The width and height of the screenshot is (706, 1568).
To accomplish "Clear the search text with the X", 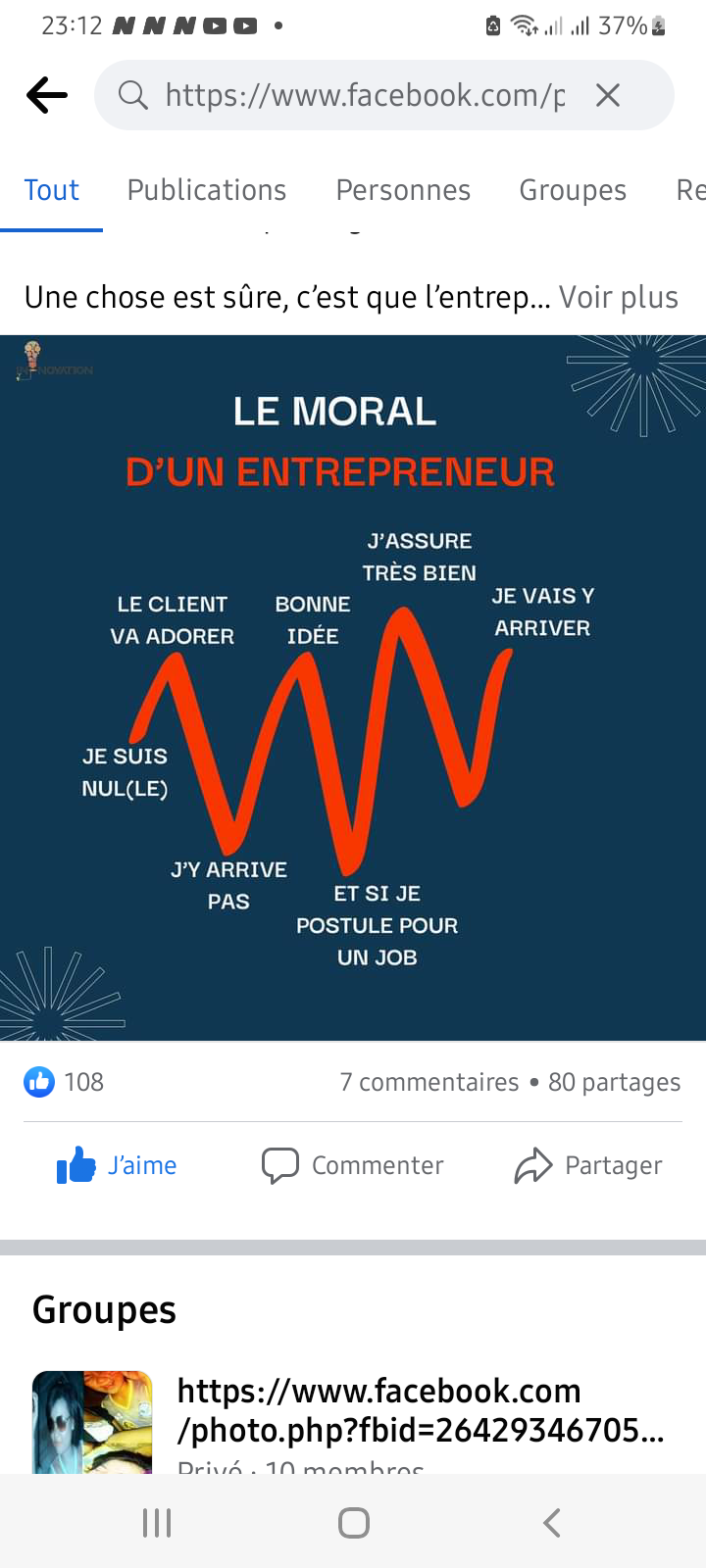I will (608, 95).
